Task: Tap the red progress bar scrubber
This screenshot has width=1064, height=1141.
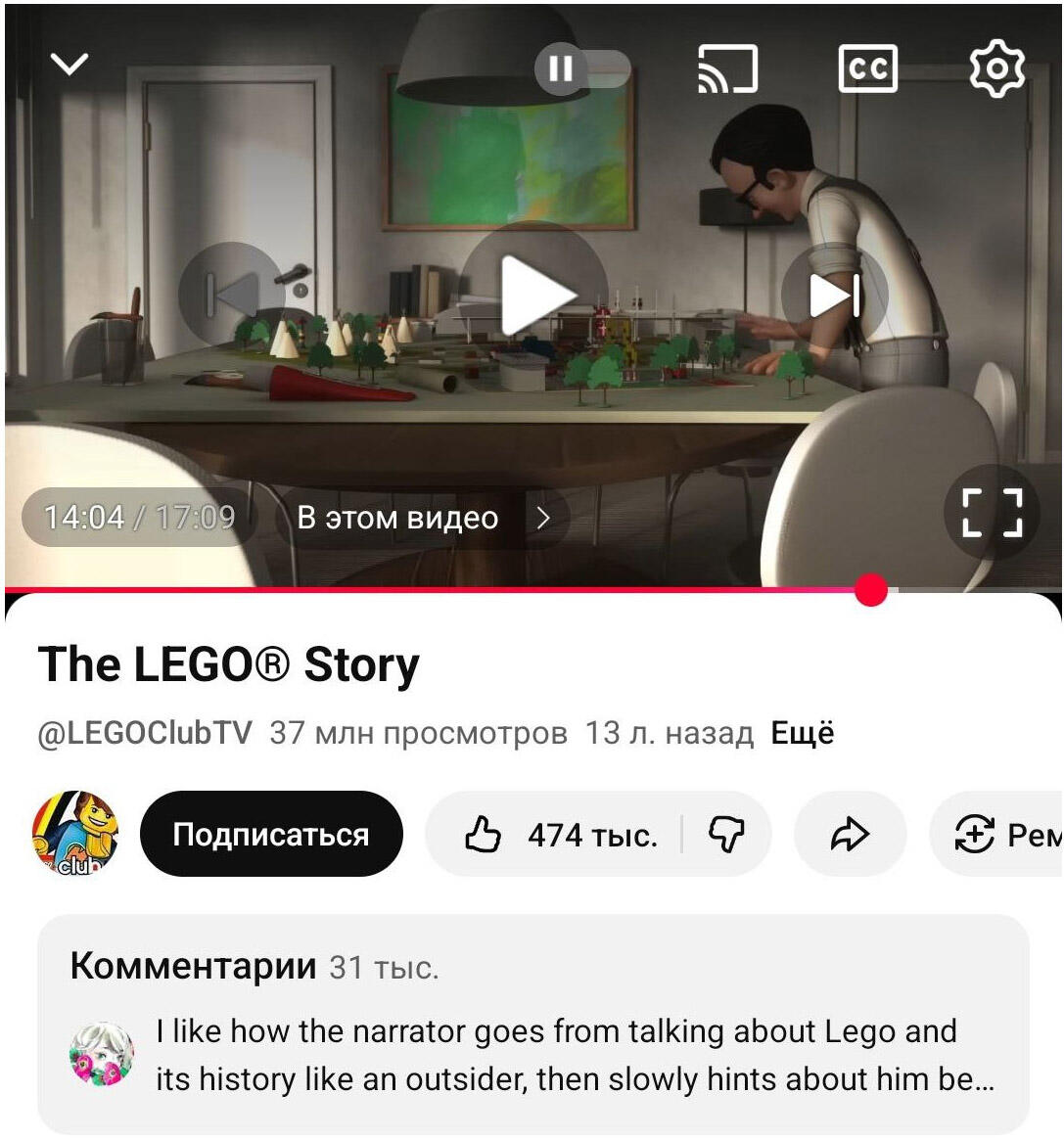Action: (x=870, y=590)
